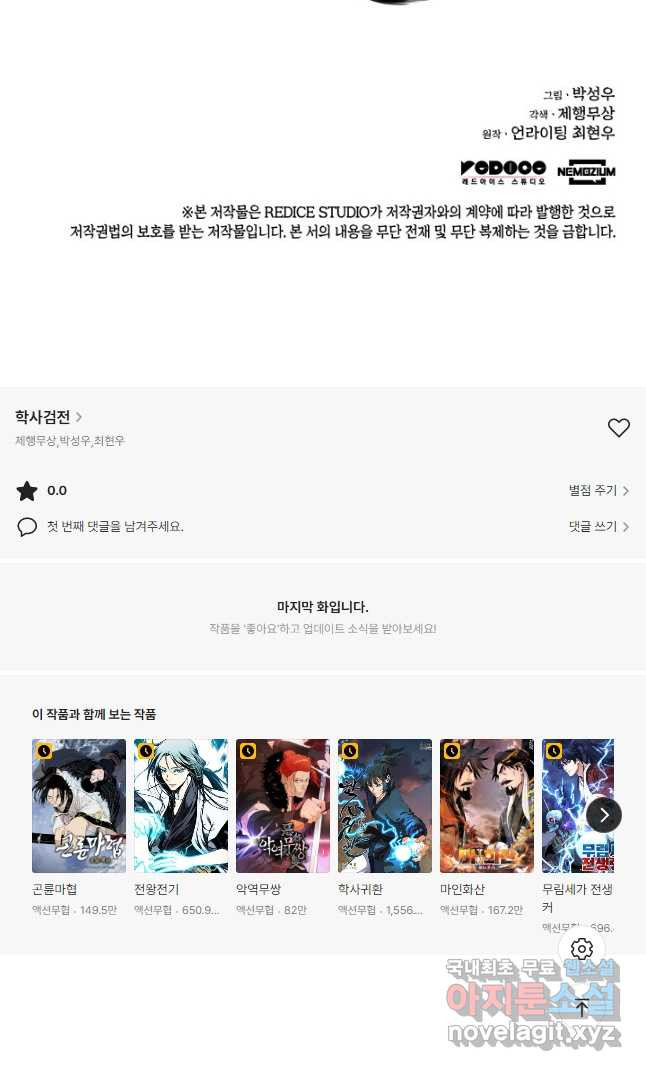This screenshot has width=646, height=1071.
Task: Open the 무림세가 전생커 recommendation card
Action: pos(578,833)
